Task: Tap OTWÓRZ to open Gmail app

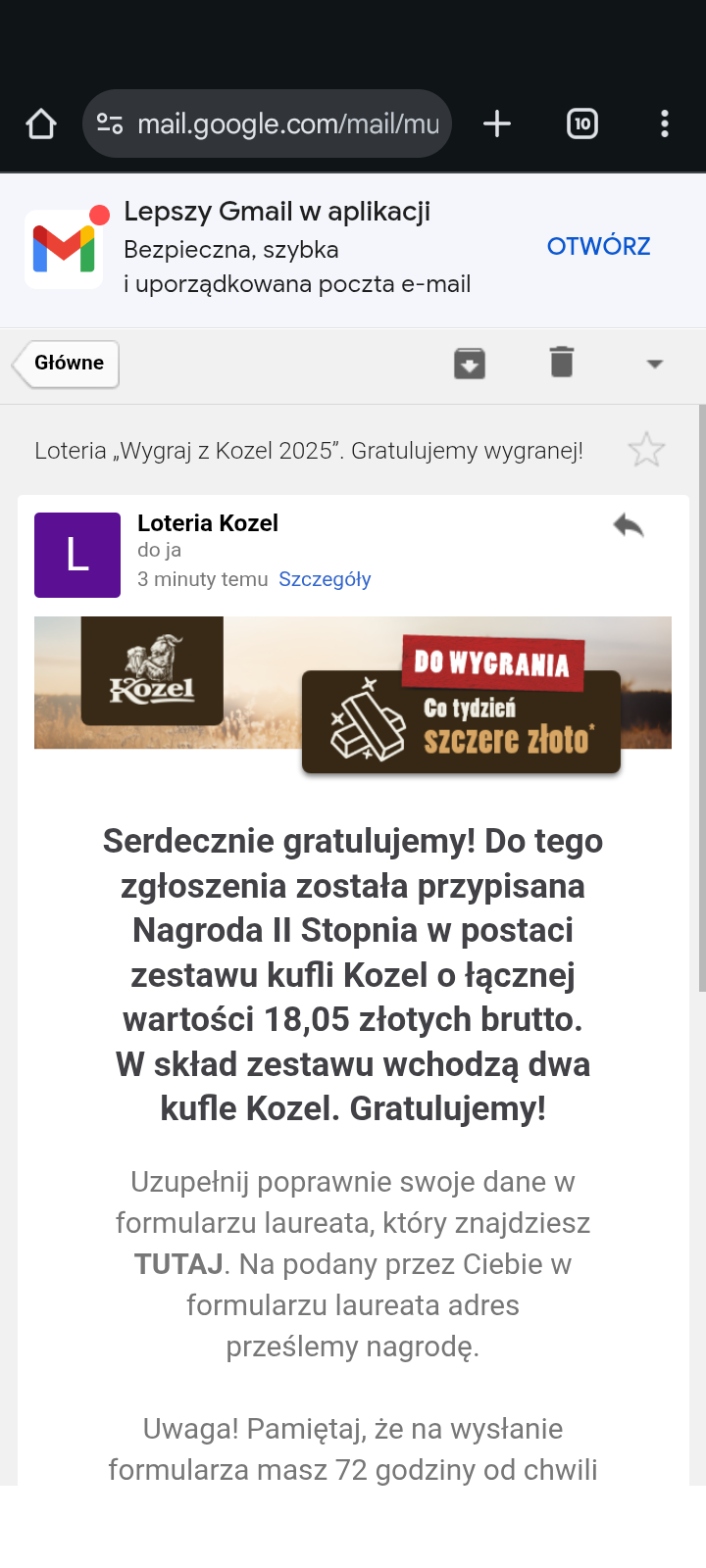Action: point(598,246)
